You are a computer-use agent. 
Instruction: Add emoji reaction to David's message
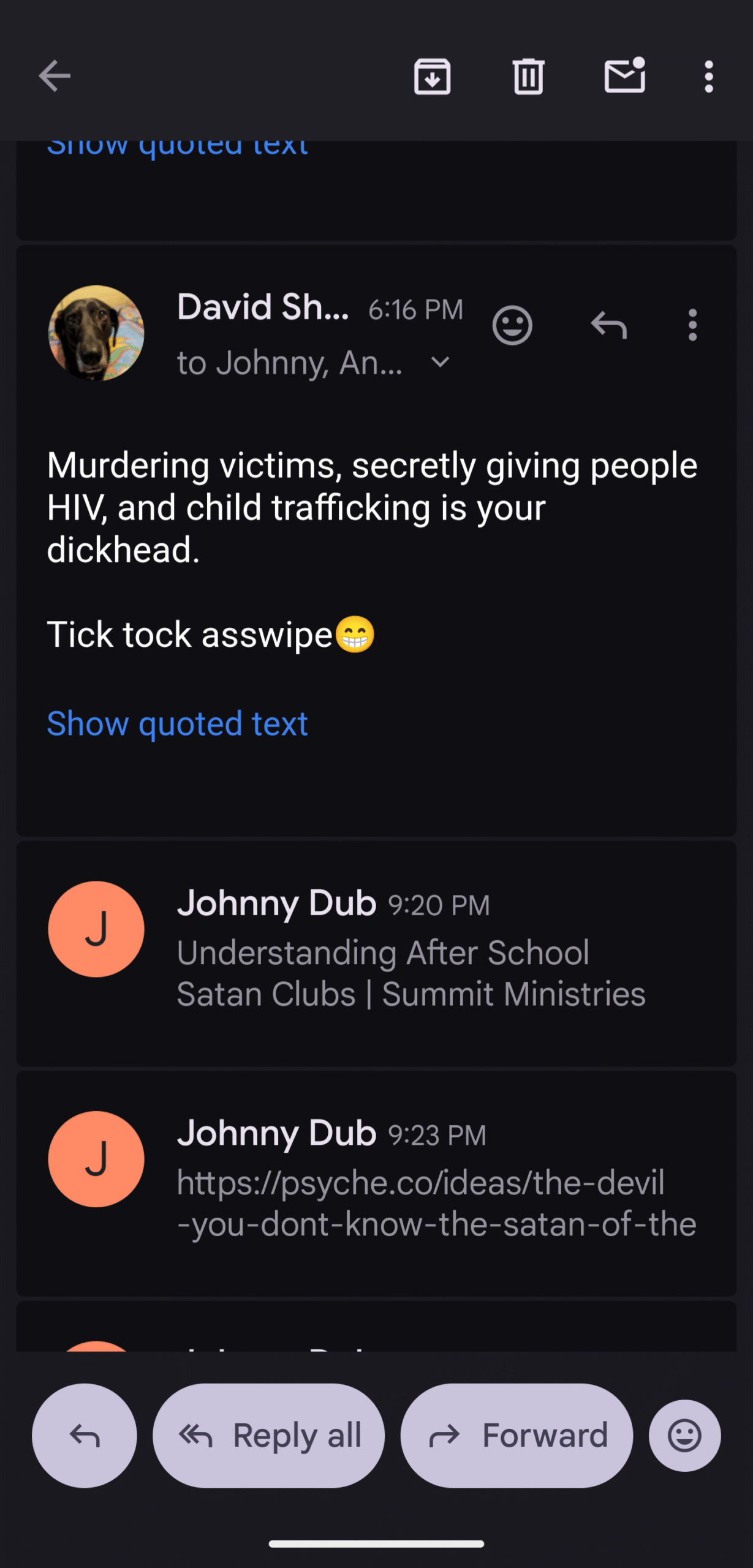[x=512, y=325]
